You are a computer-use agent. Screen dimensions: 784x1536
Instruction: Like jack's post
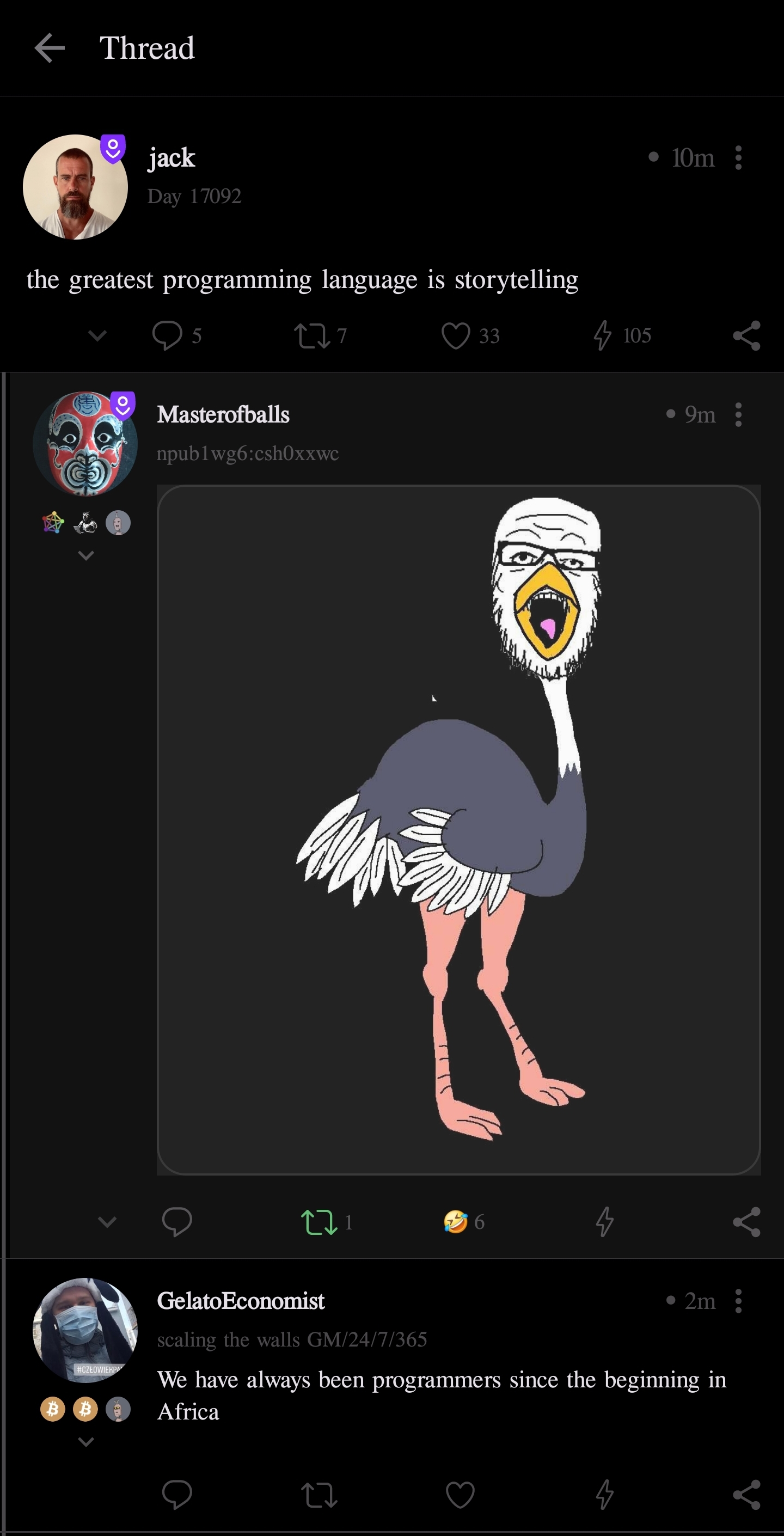pyautogui.click(x=456, y=335)
